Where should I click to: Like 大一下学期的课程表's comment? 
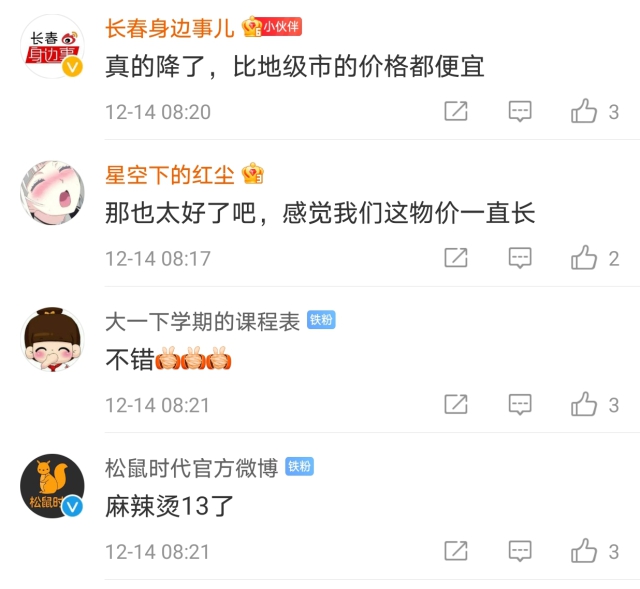click(x=584, y=404)
